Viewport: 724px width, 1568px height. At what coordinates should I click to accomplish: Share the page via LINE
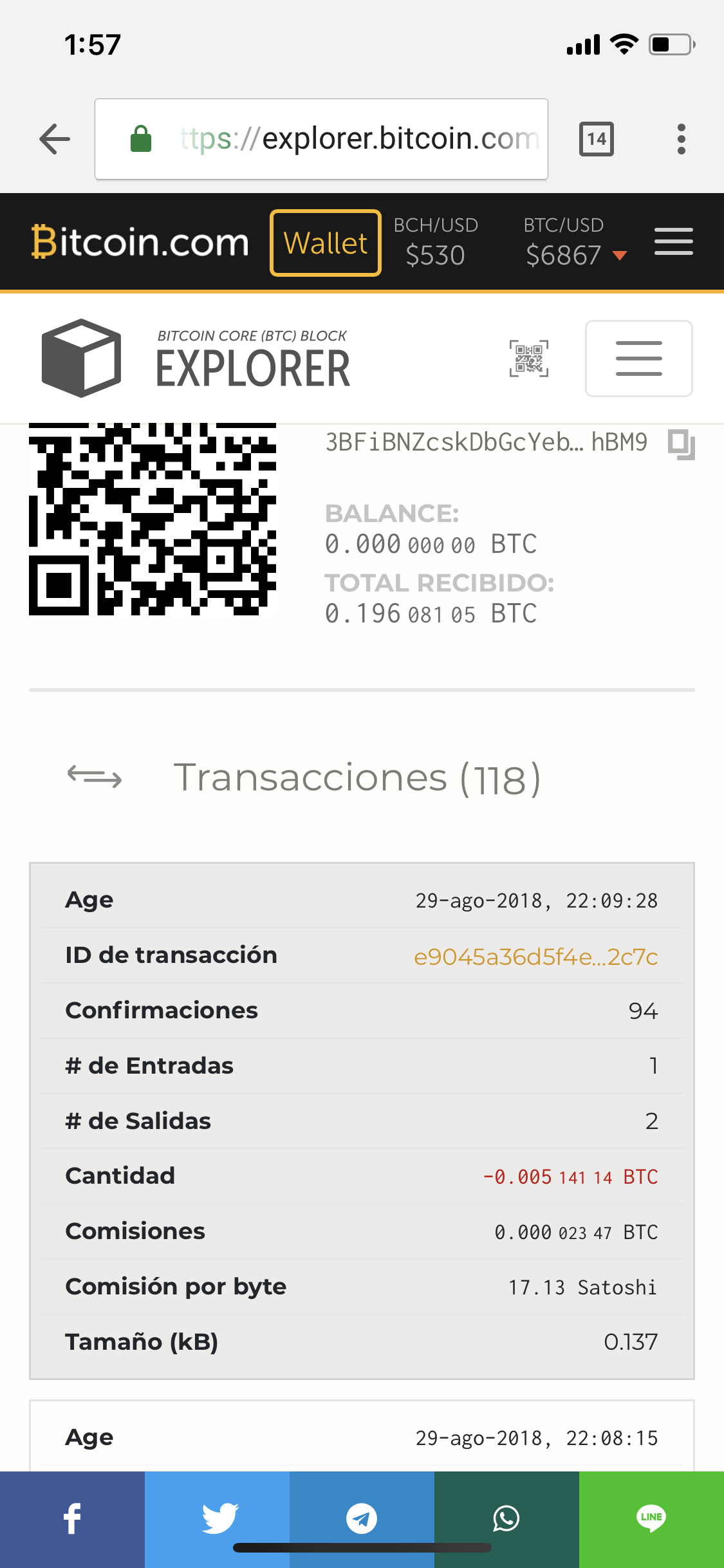(651, 1519)
